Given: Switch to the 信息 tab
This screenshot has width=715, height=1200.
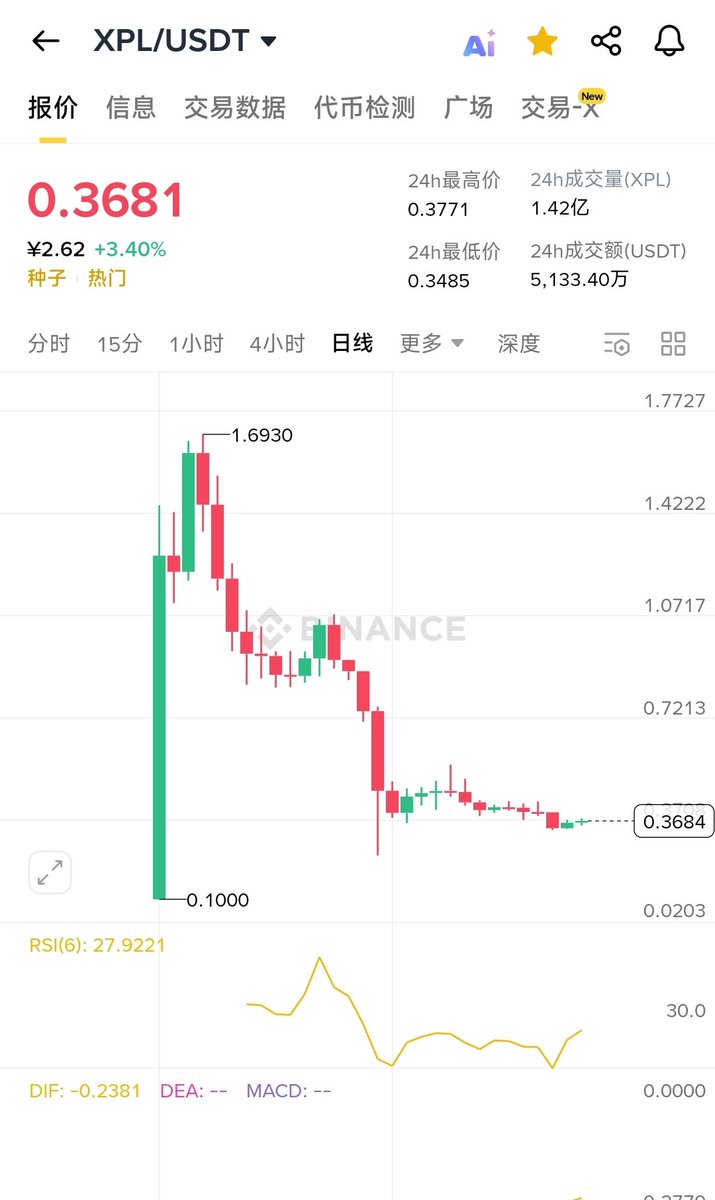Looking at the screenshot, I should [x=131, y=108].
